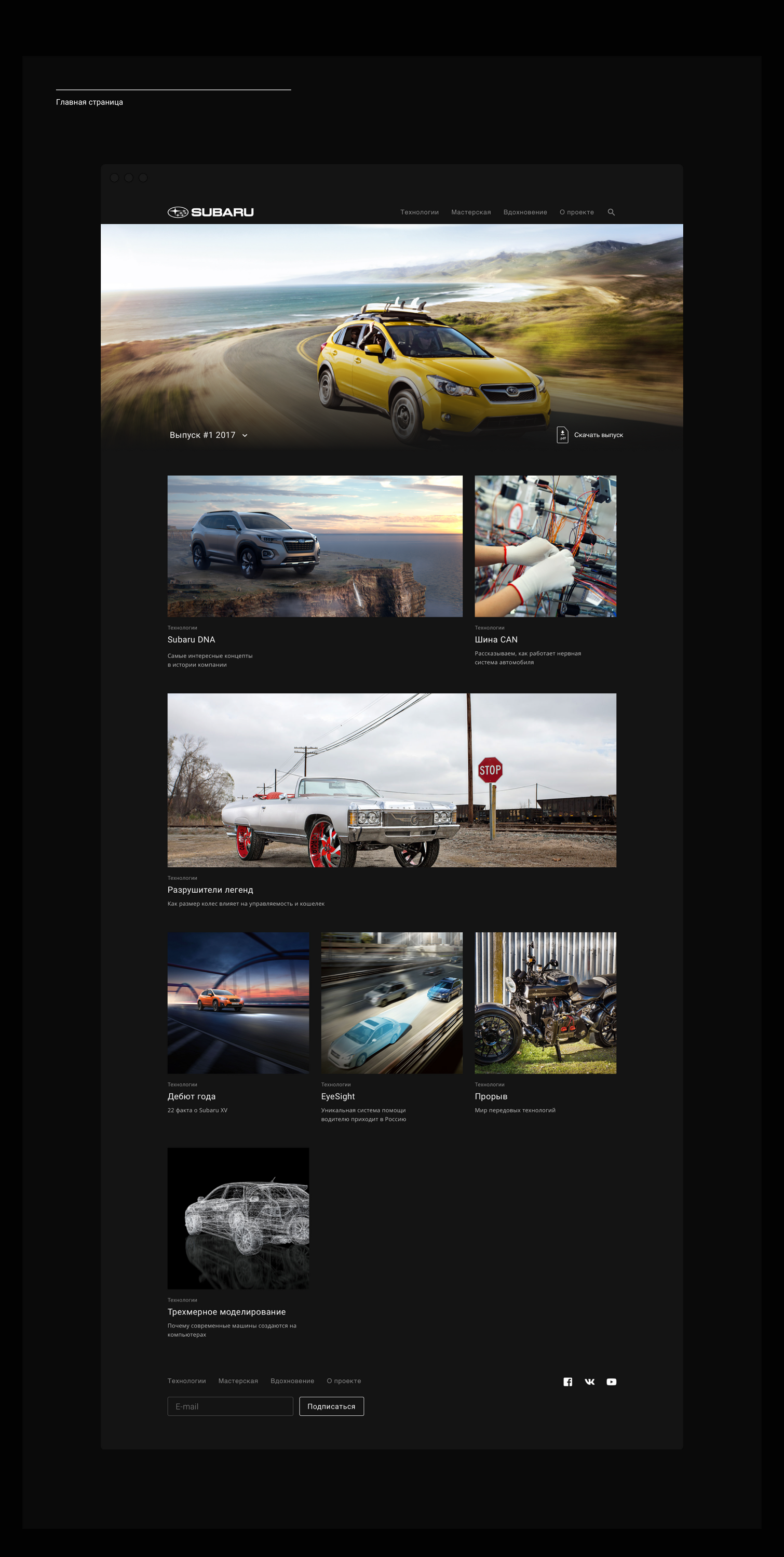Open the EyeSight article card
Image resolution: width=784 pixels, height=1557 pixels.
391,1003
